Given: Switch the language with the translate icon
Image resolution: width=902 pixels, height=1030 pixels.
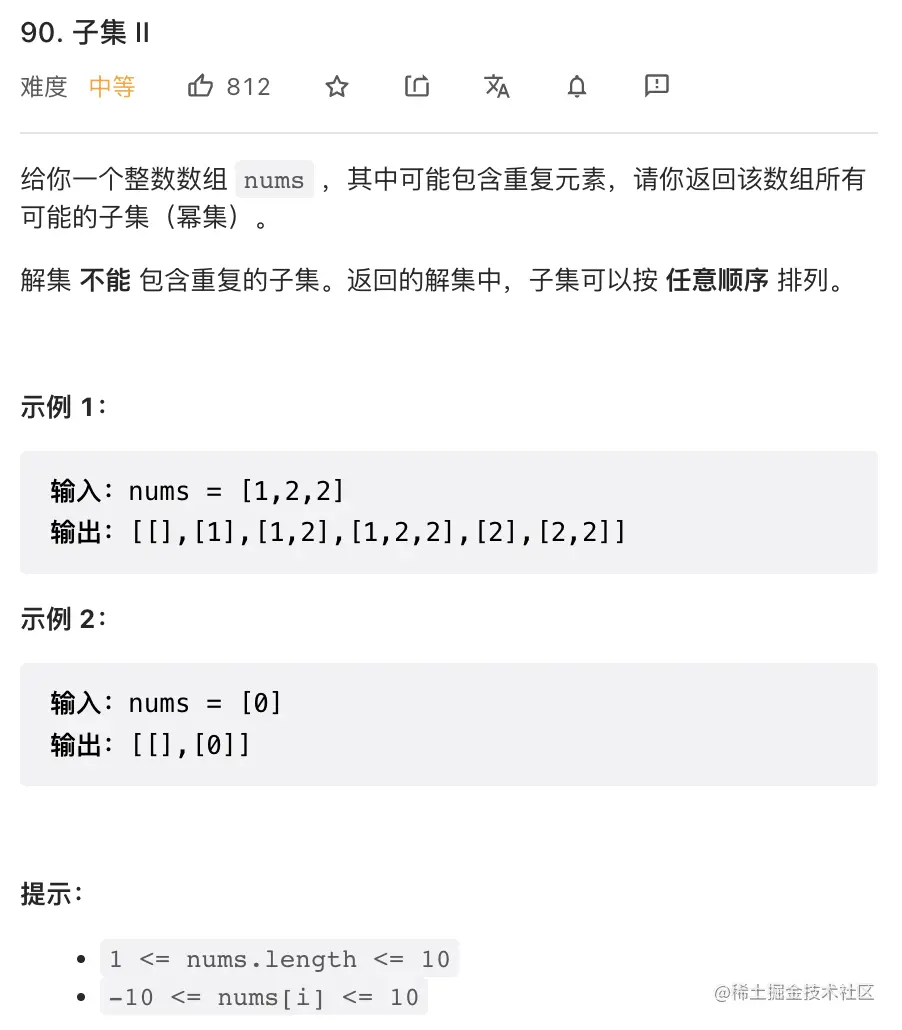Looking at the screenshot, I should pyautogui.click(x=497, y=87).
